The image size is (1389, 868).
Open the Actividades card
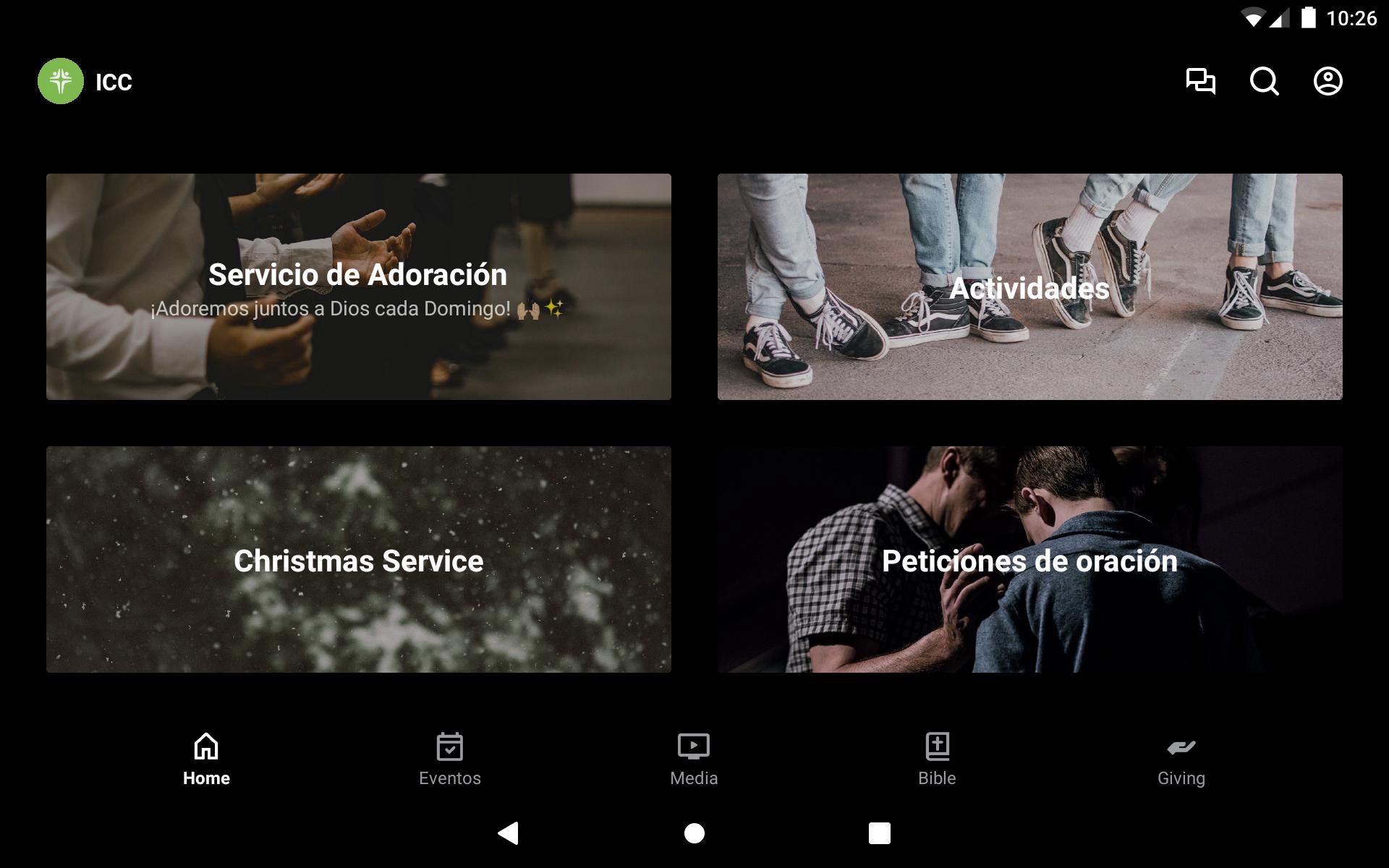pos(1029,286)
